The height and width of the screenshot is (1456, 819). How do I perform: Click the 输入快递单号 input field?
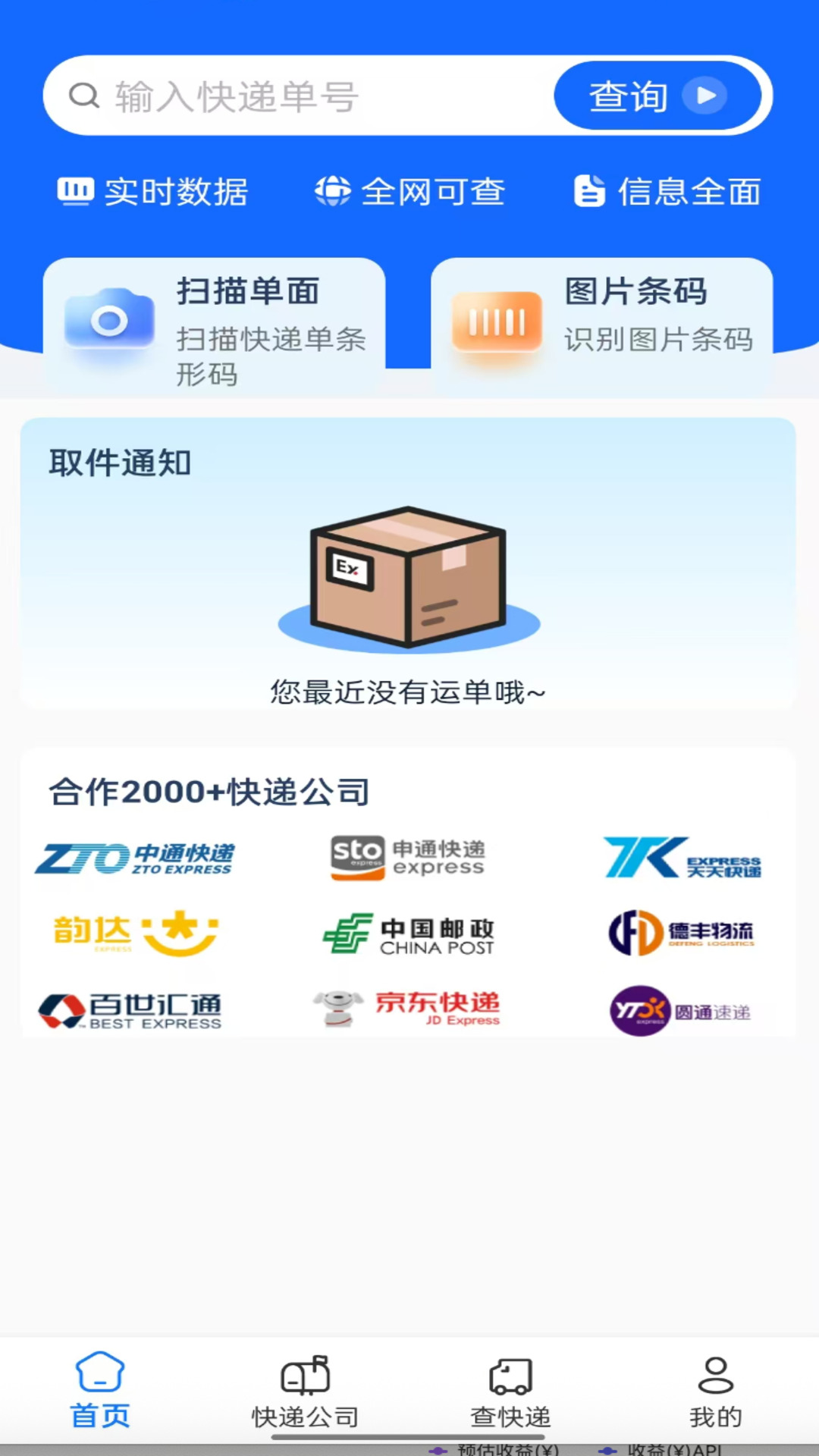click(x=303, y=96)
